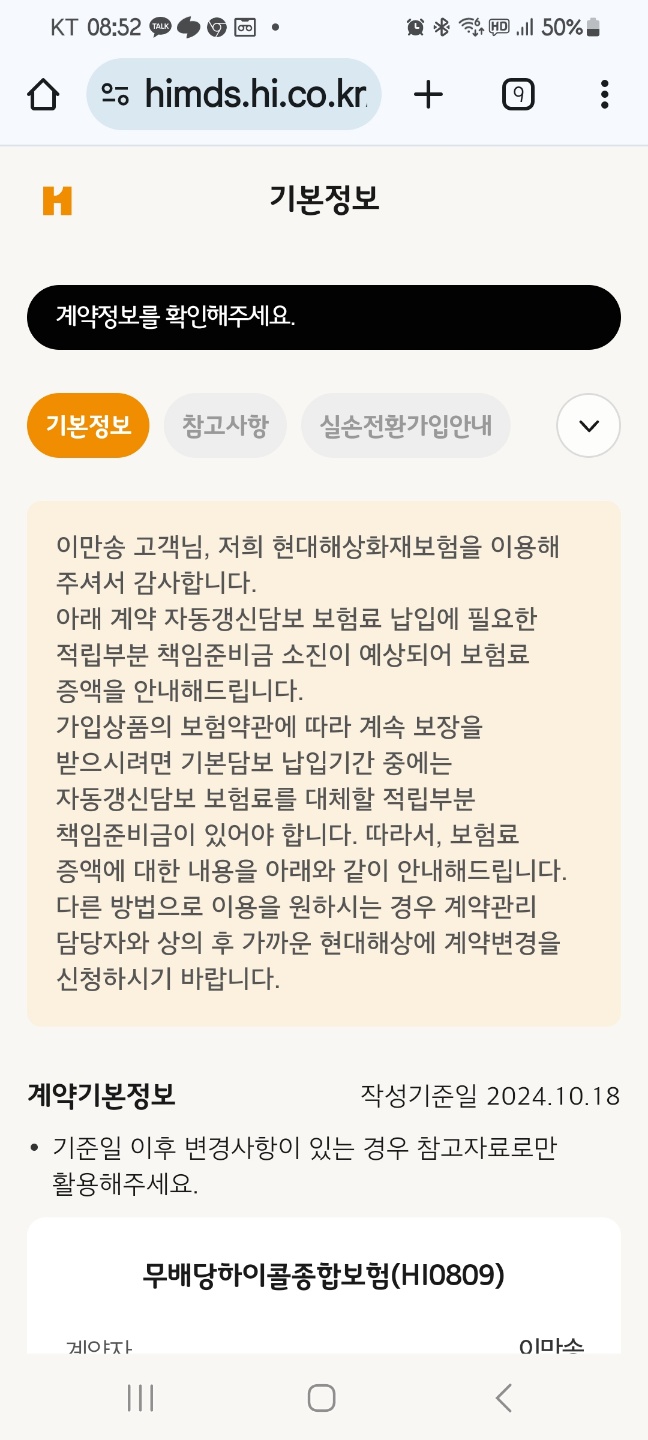Tap the himds.hi.co.kr address bar

tap(234, 95)
